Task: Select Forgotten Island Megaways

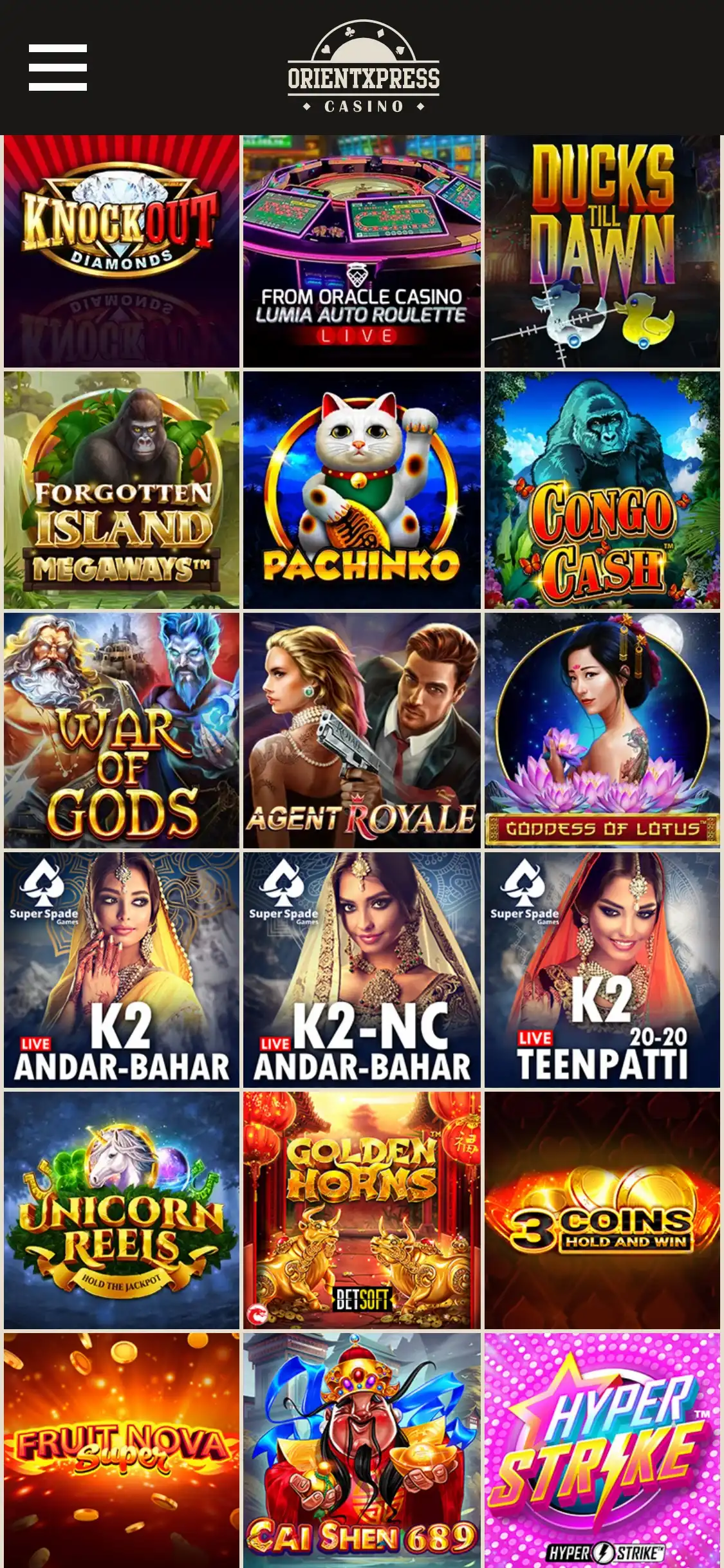Action: 121,490
